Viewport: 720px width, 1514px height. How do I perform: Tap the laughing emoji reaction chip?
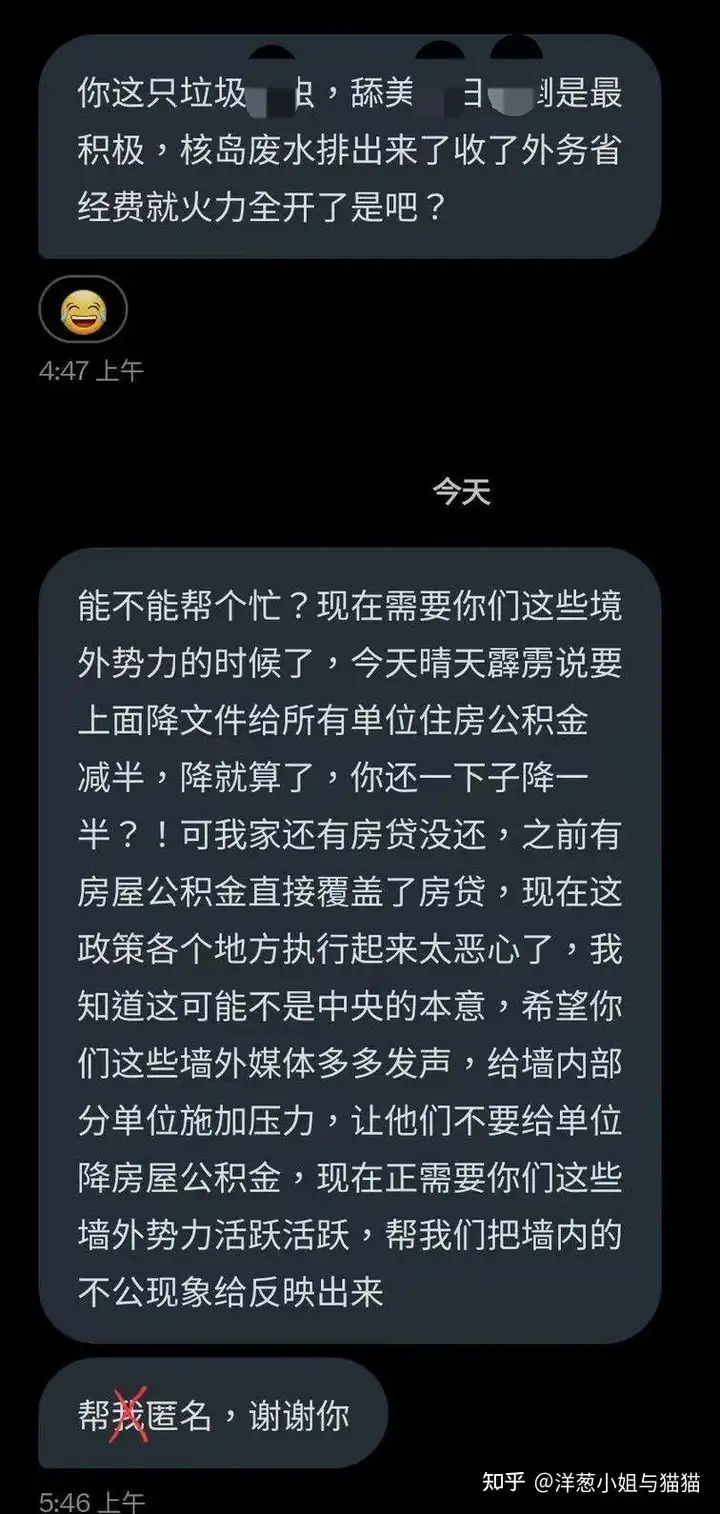tap(82, 310)
